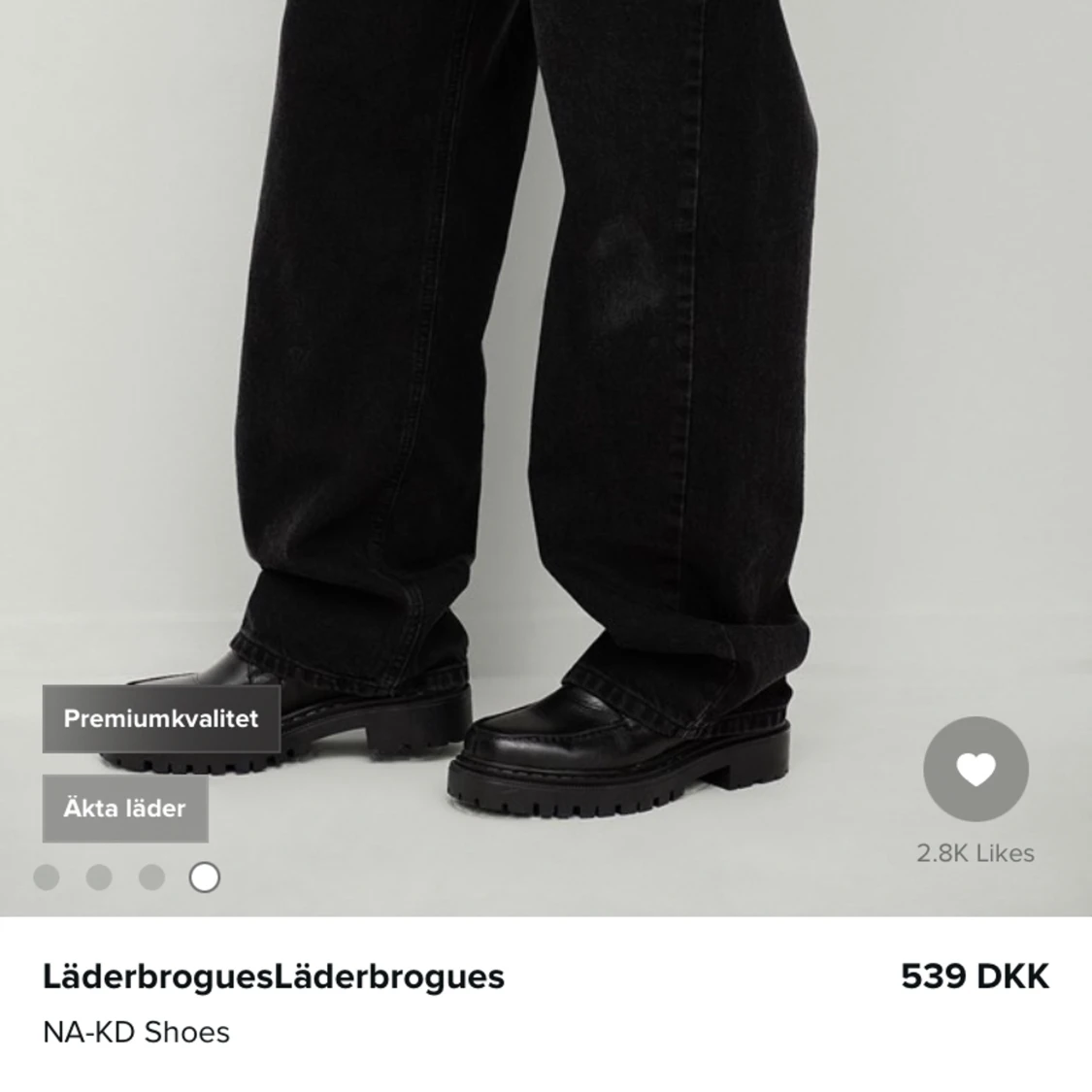Image resolution: width=1092 pixels, height=1092 pixels.
Task: Jump to the first image dot
Action: (47, 877)
